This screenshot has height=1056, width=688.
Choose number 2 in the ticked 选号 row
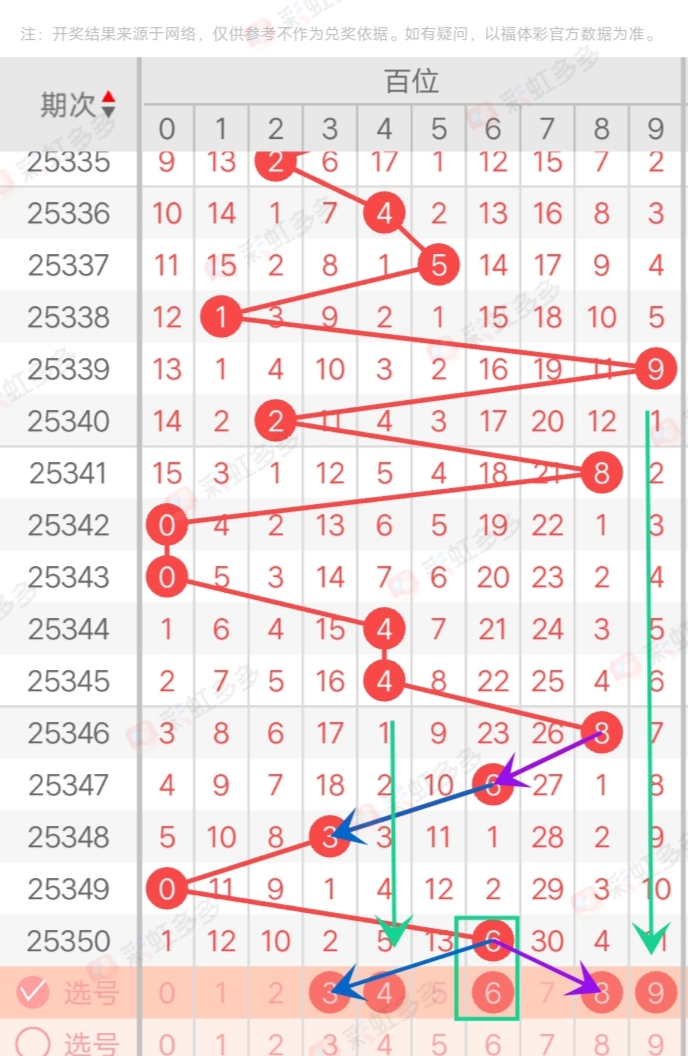click(275, 992)
